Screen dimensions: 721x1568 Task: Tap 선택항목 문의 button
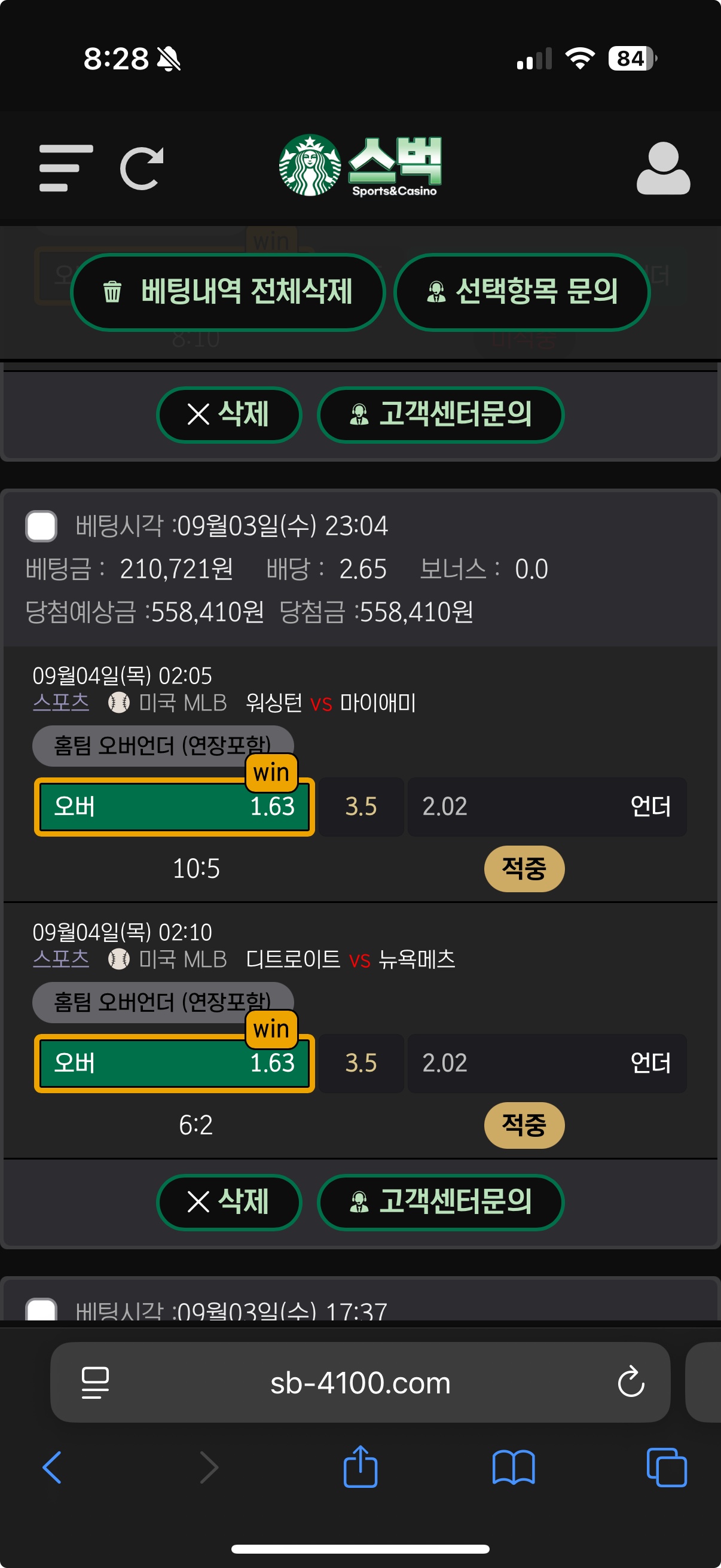pyautogui.click(x=521, y=292)
